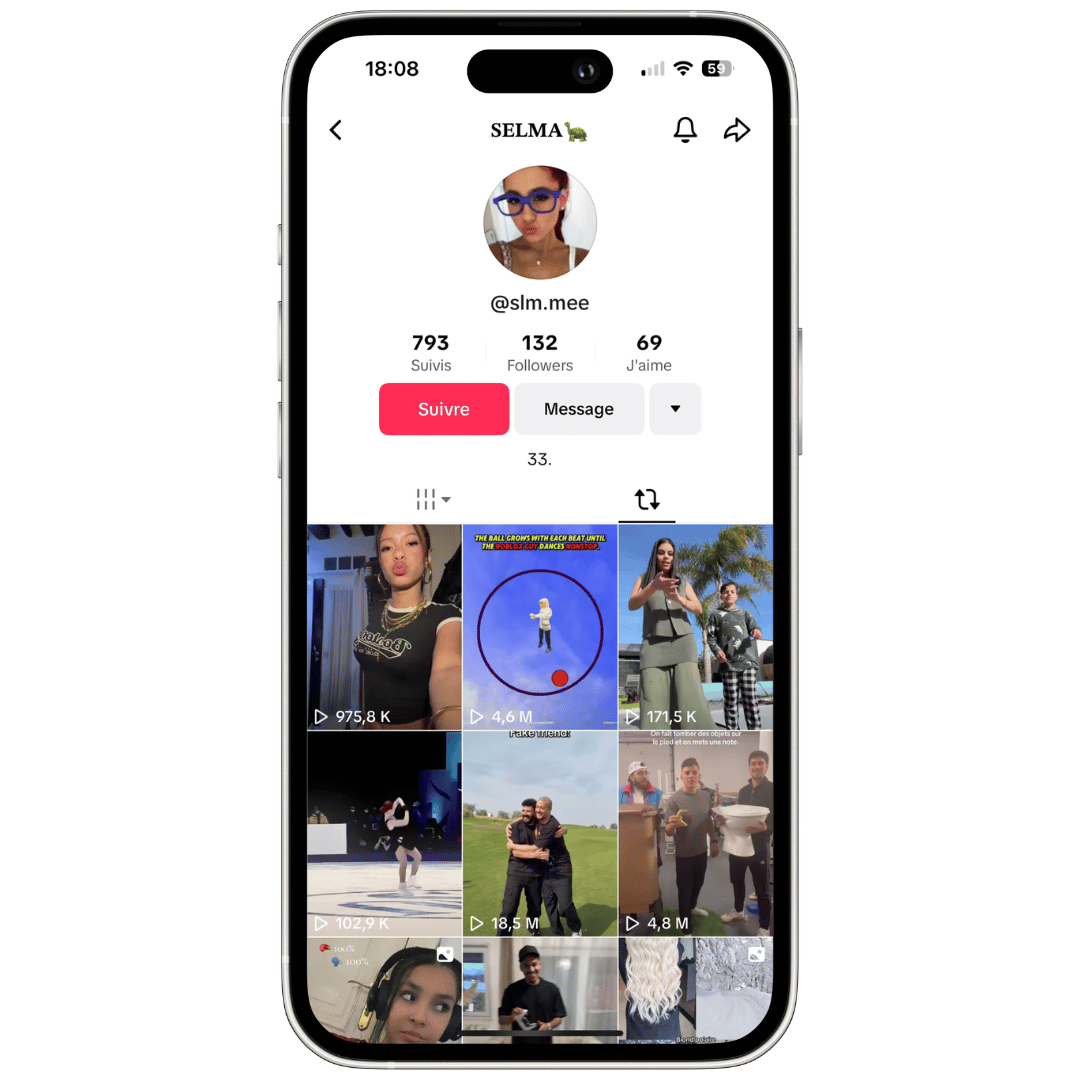Expand the dropdown arrow beside Message
The image size is (1080, 1080).
(675, 409)
